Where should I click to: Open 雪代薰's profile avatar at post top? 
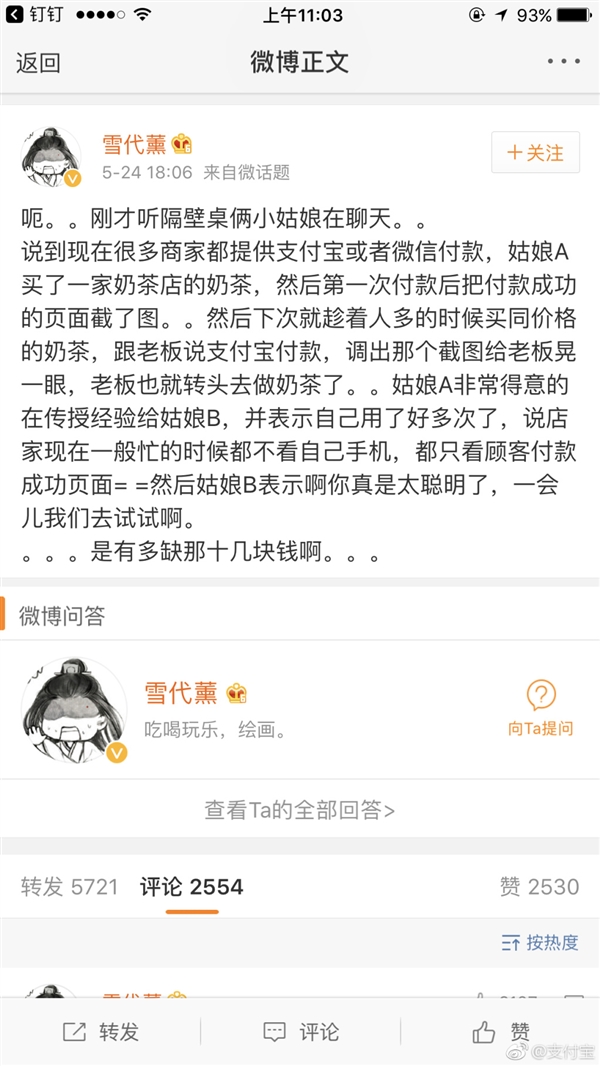(x=52, y=157)
